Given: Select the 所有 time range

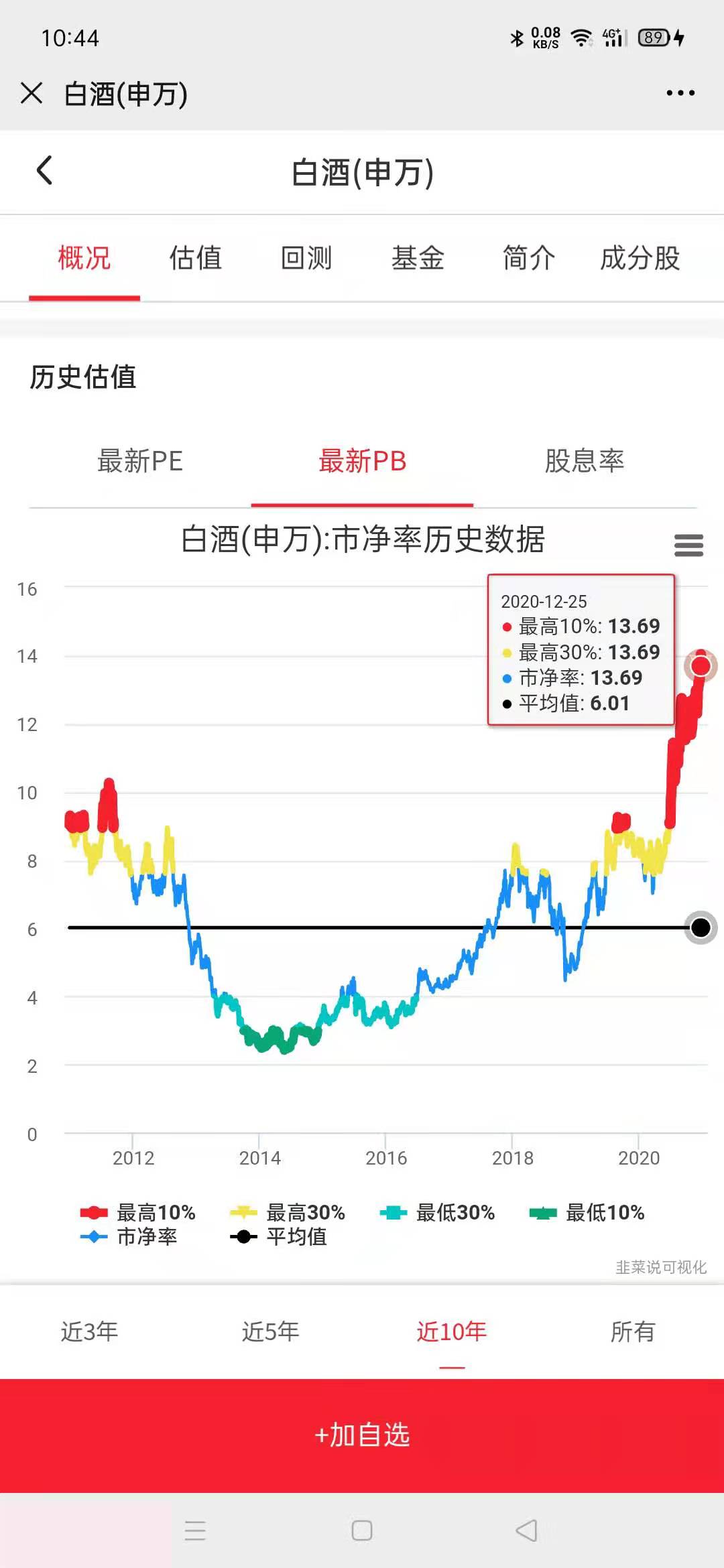Looking at the screenshot, I should (x=632, y=1331).
